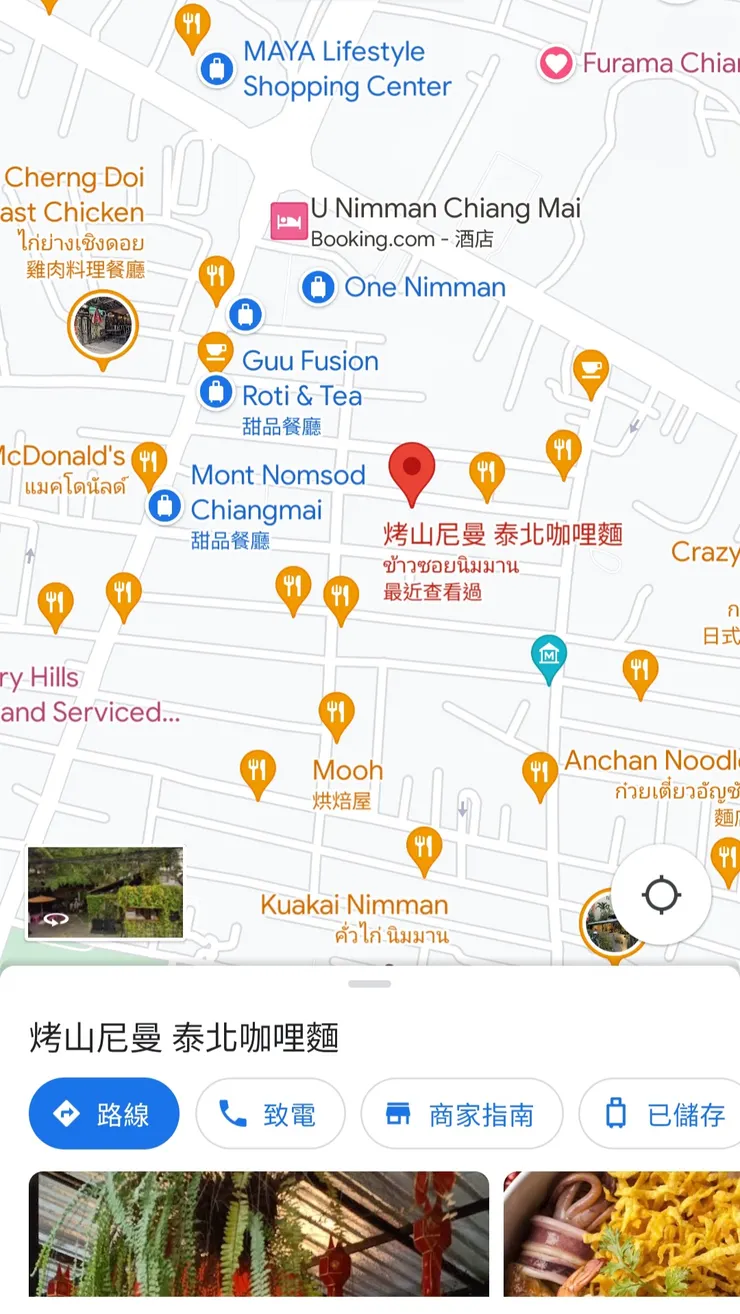Tap the my-location crosshair button
Image resolution: width=740 pixels, height=1314 pixels.
click(661, 895)
